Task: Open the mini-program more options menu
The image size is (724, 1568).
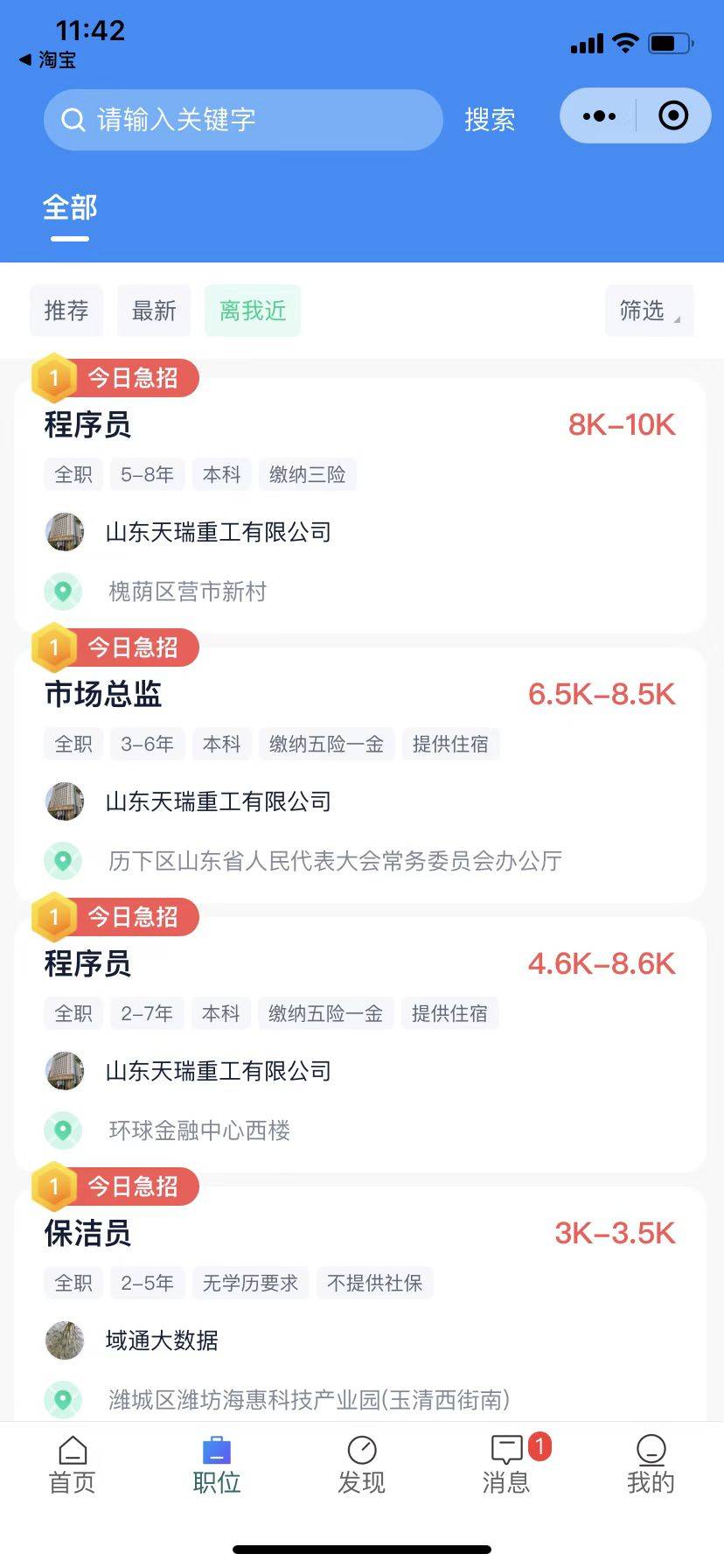Action: click(x=599, y=116)
